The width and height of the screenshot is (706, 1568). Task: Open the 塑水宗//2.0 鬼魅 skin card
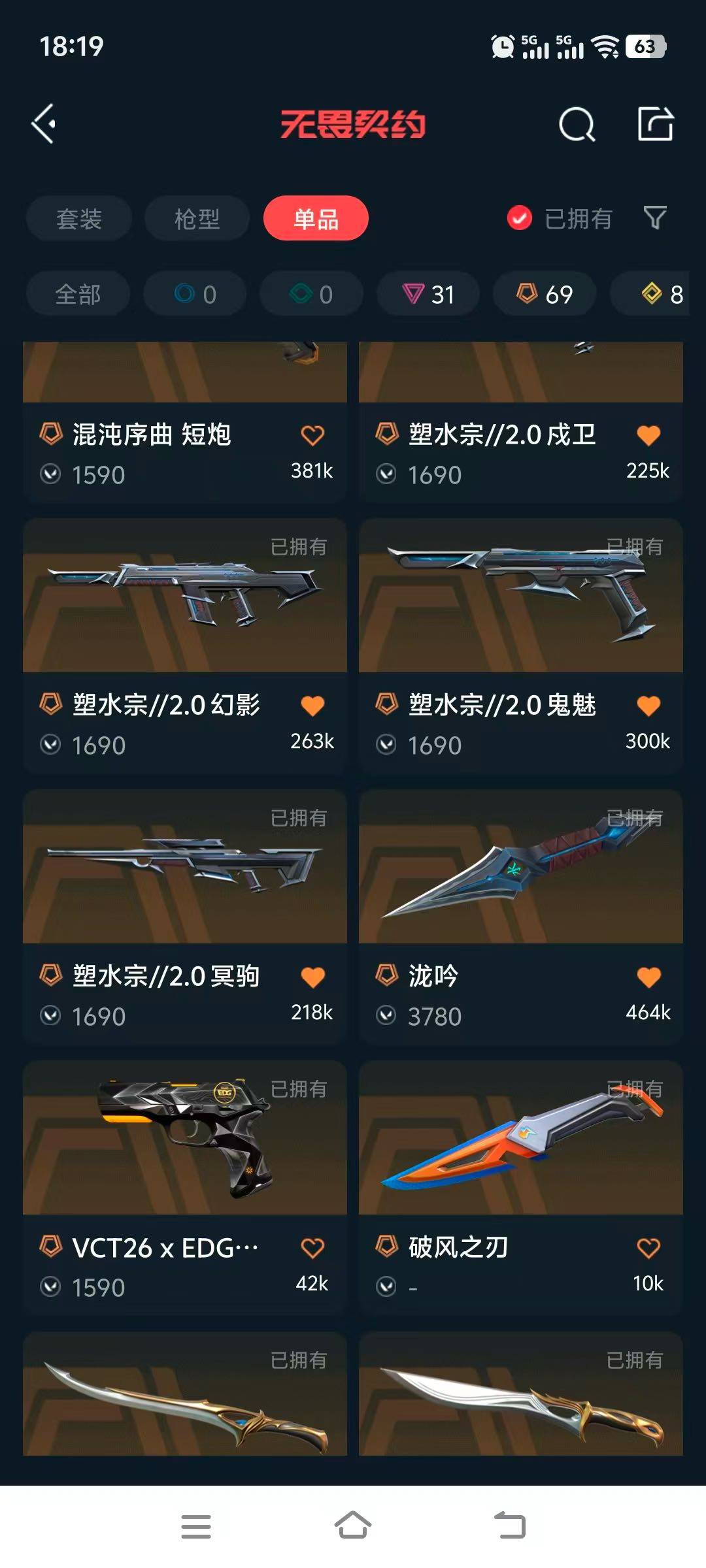[x=521, y=646]
